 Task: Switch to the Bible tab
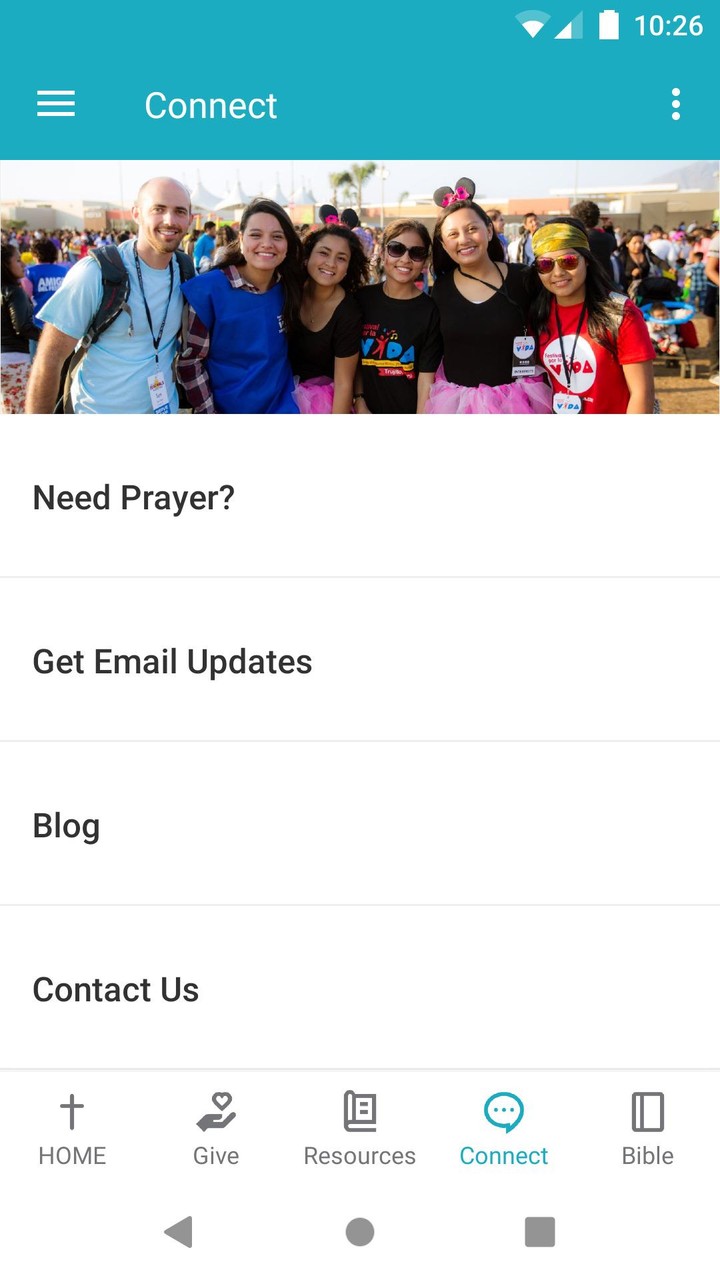pyautogui.click(x=648, y=1130)
